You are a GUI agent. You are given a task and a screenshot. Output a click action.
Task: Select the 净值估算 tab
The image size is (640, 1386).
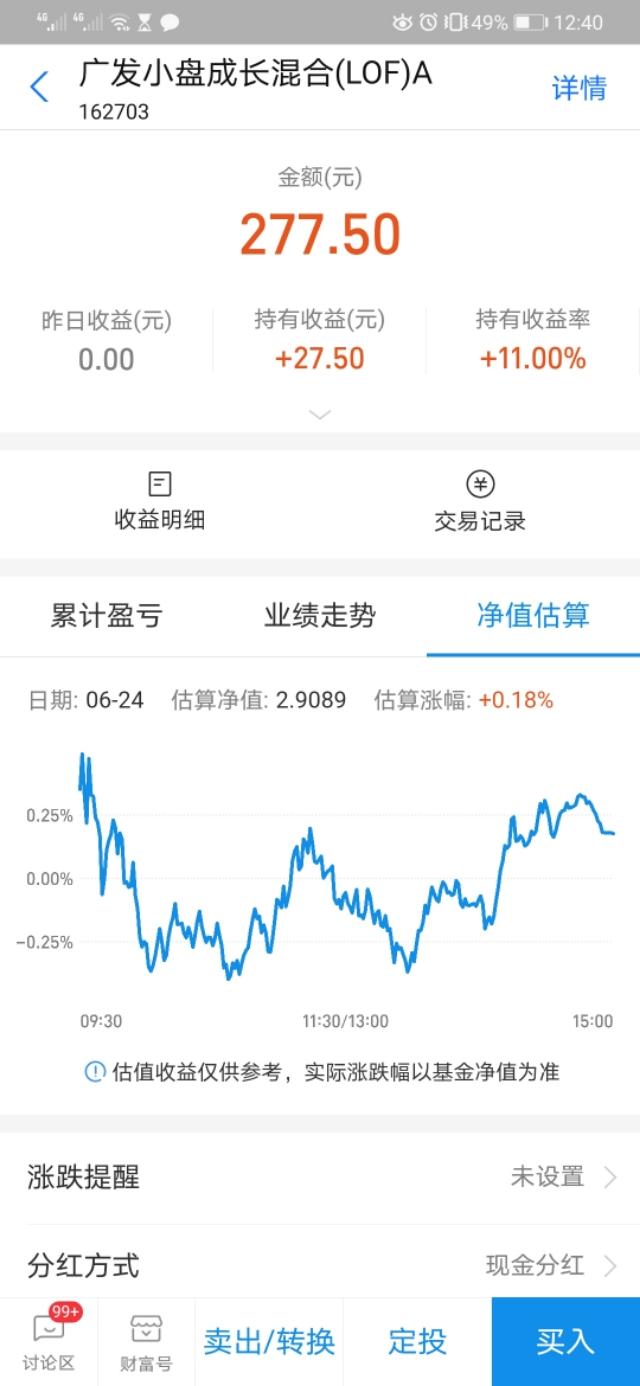click(533, 616)
